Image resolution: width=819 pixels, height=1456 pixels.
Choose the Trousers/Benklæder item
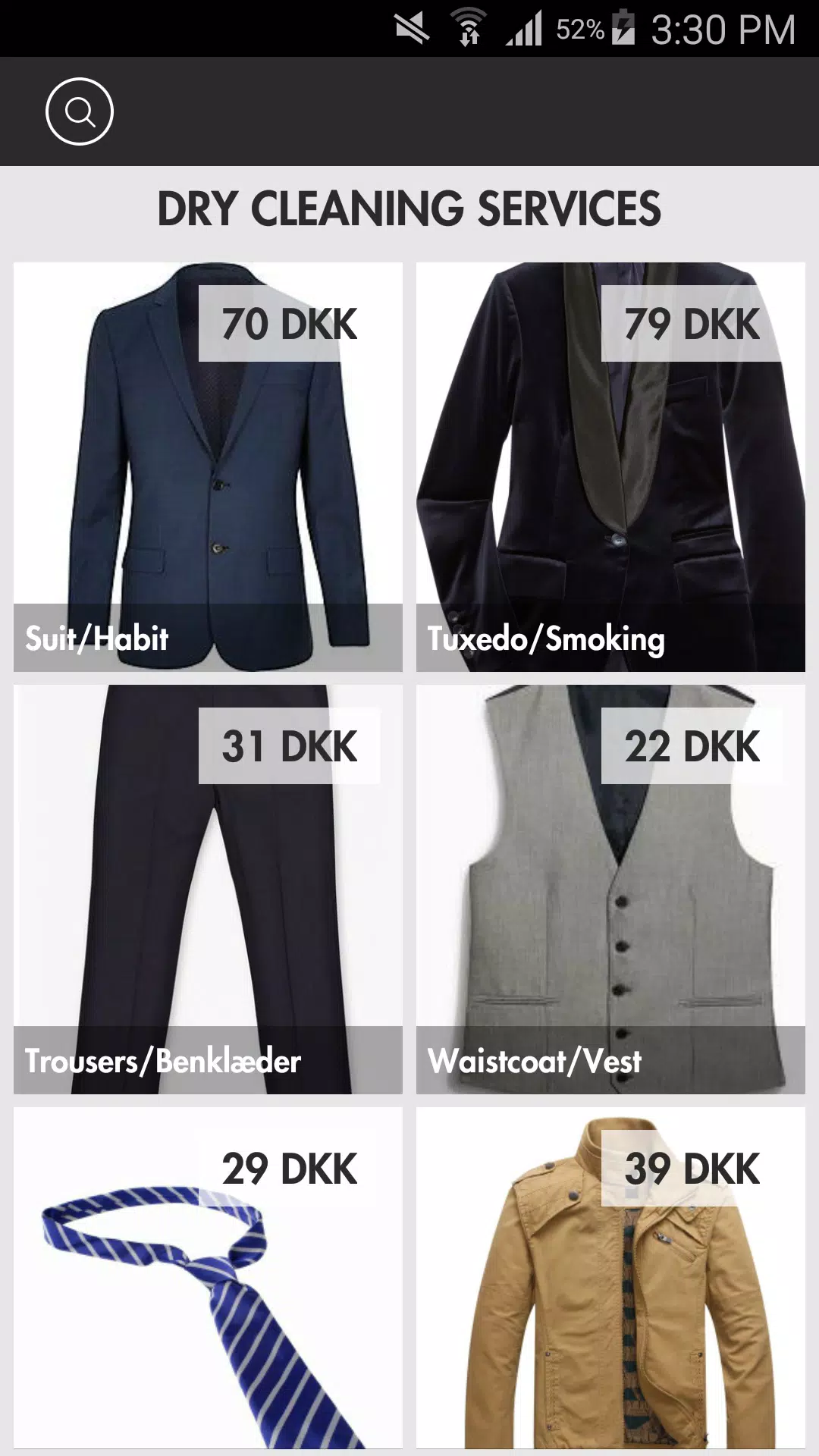tap(208, 889)
